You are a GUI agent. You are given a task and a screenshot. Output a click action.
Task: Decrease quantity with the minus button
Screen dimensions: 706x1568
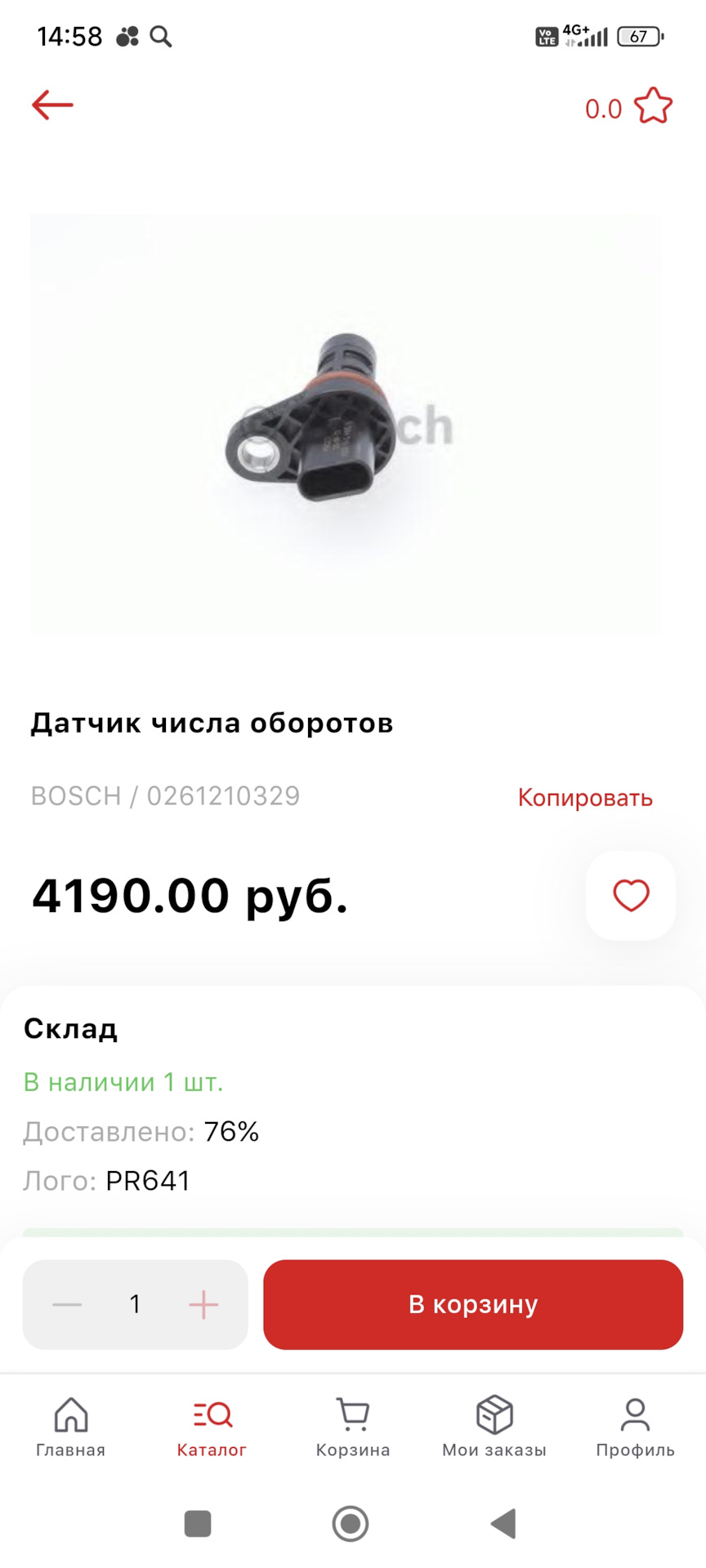67,1304
